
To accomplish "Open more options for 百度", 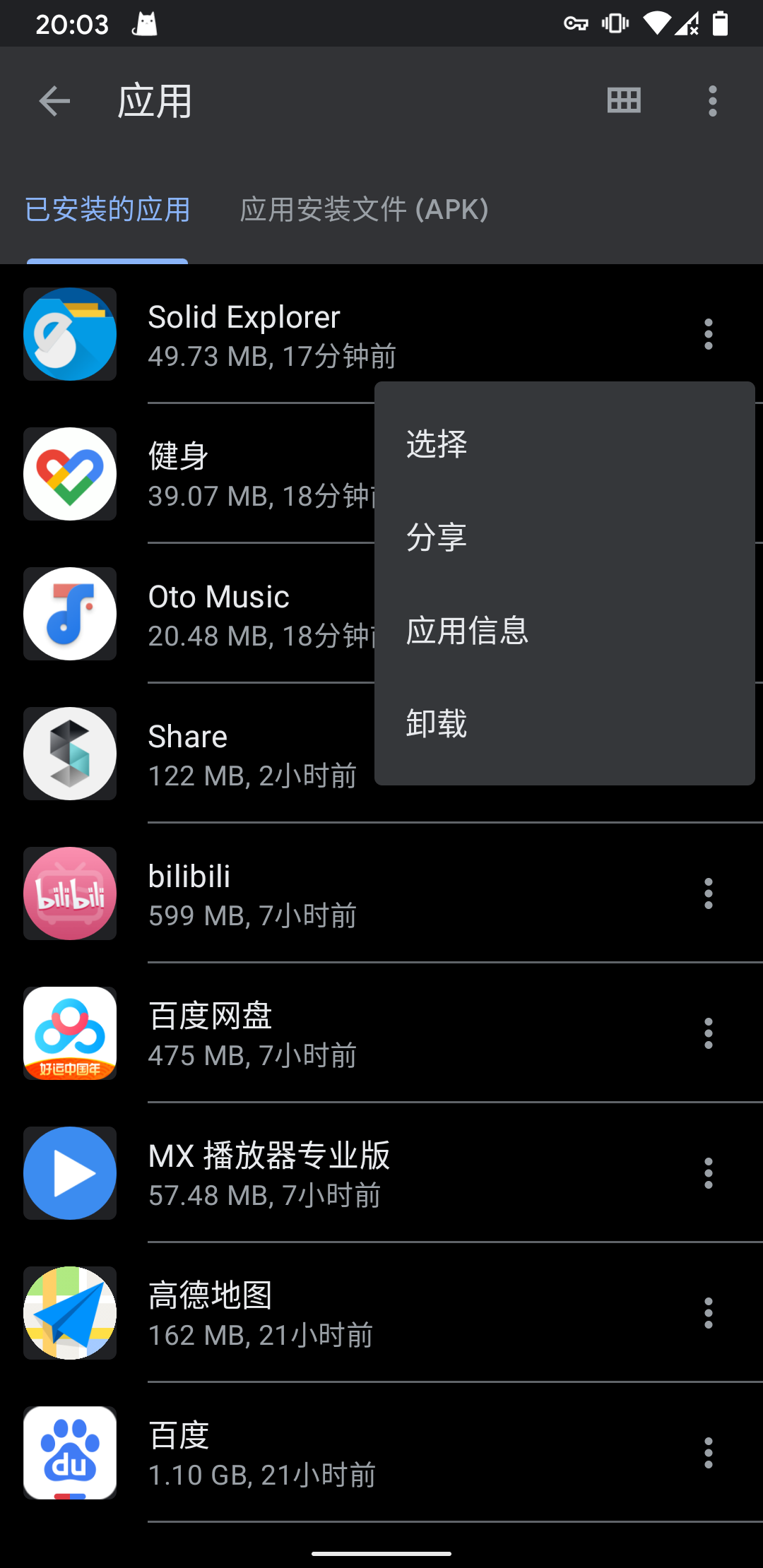I will tap(708, 1453).
